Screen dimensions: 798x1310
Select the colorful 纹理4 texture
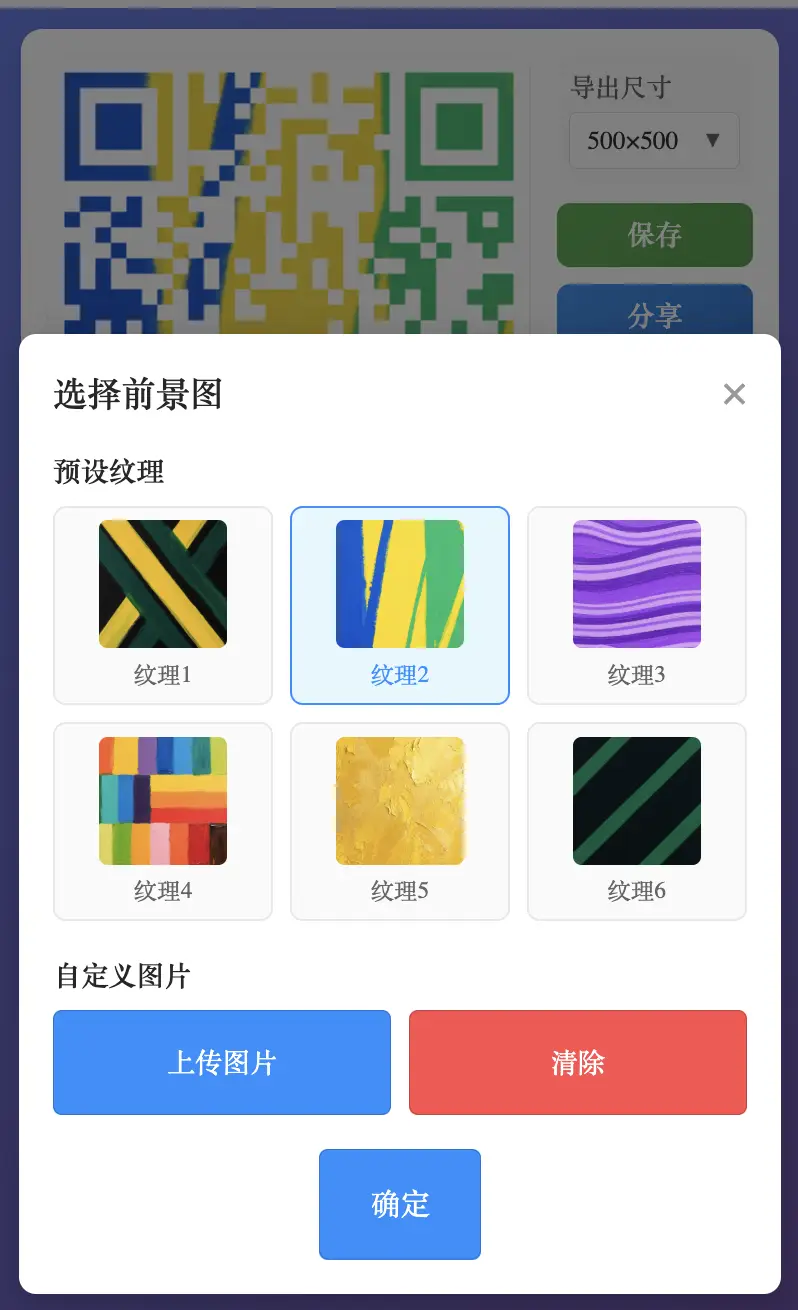click(x=163, y=820)
